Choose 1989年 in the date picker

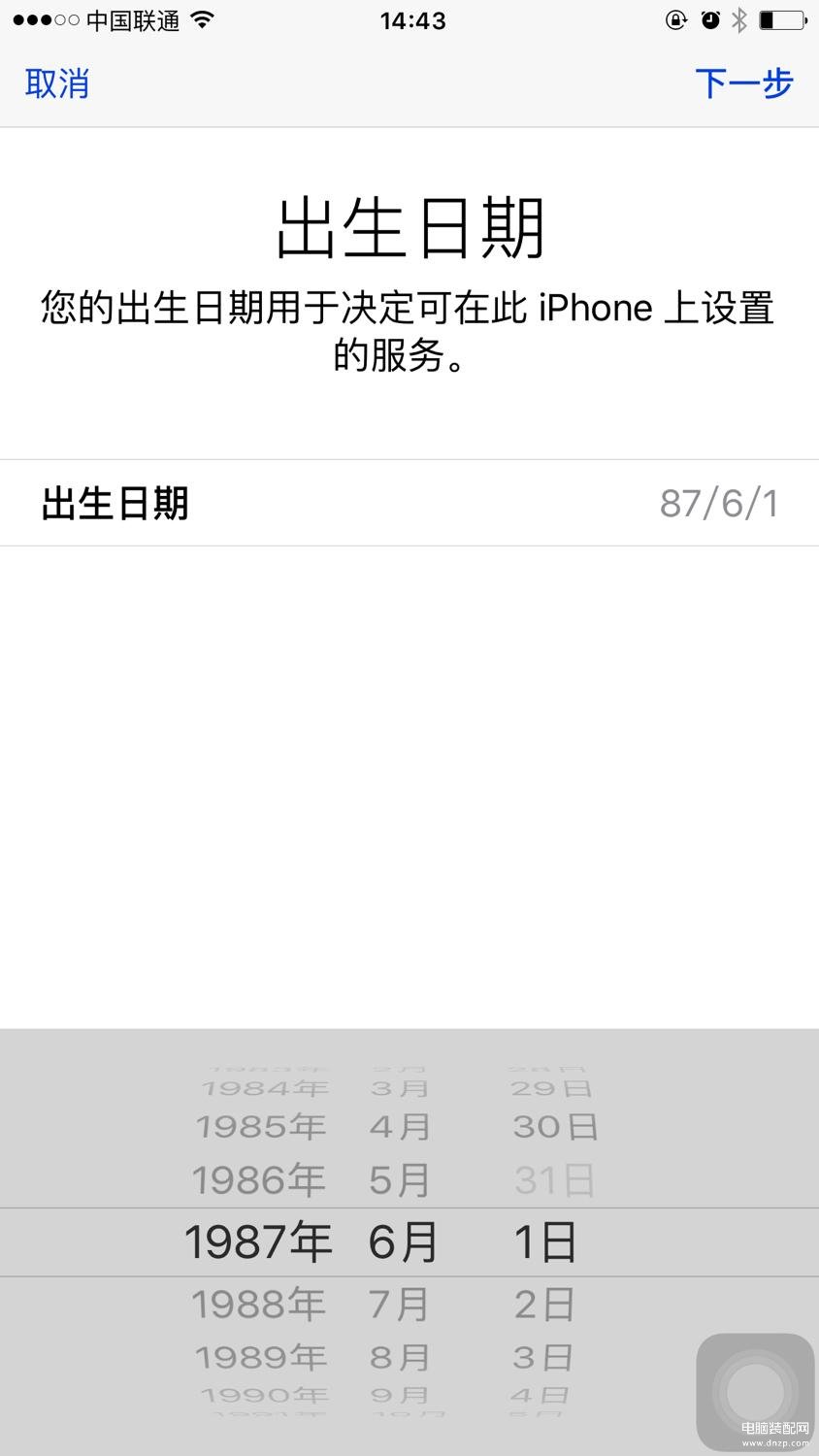pos(261,1357)
